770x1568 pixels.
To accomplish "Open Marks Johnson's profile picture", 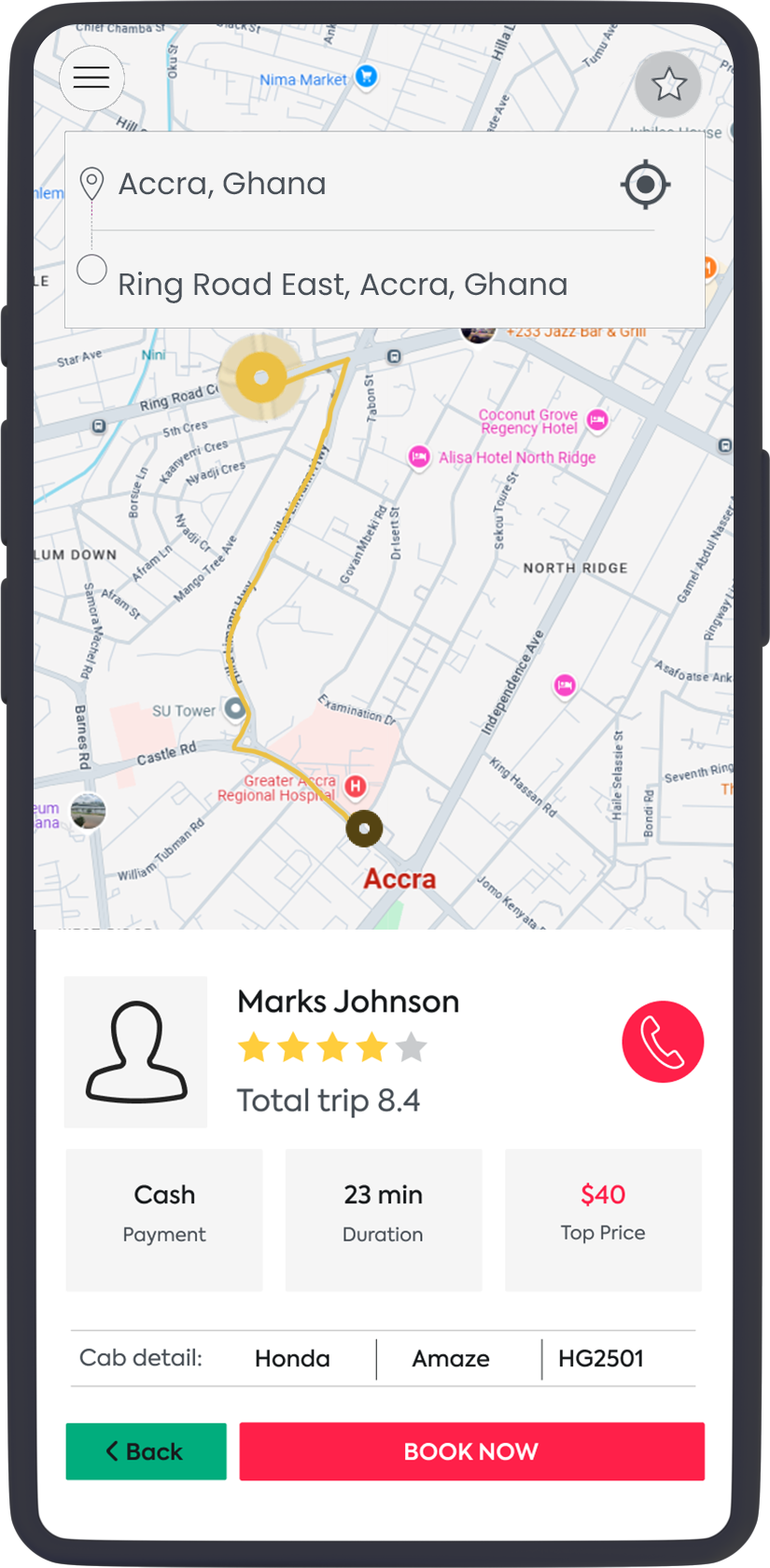I will [x=136, y=1052].
